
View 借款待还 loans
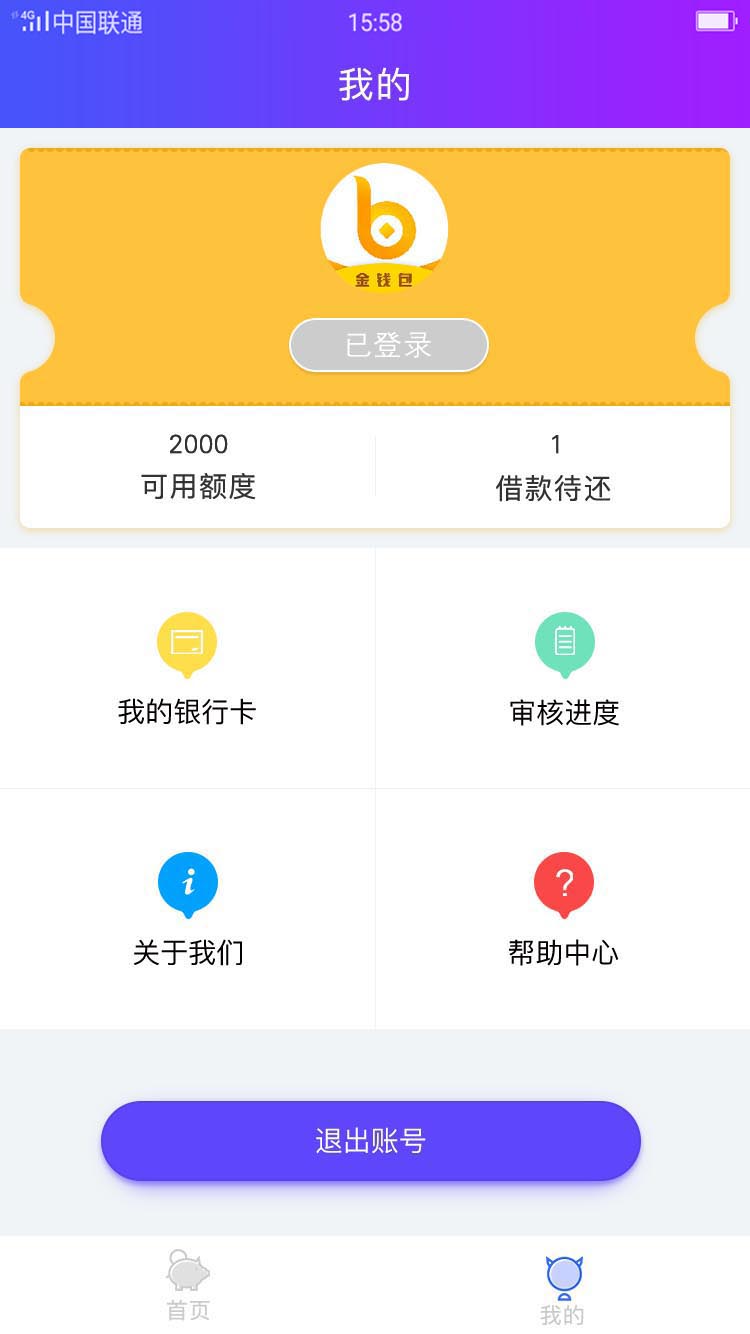553,466
